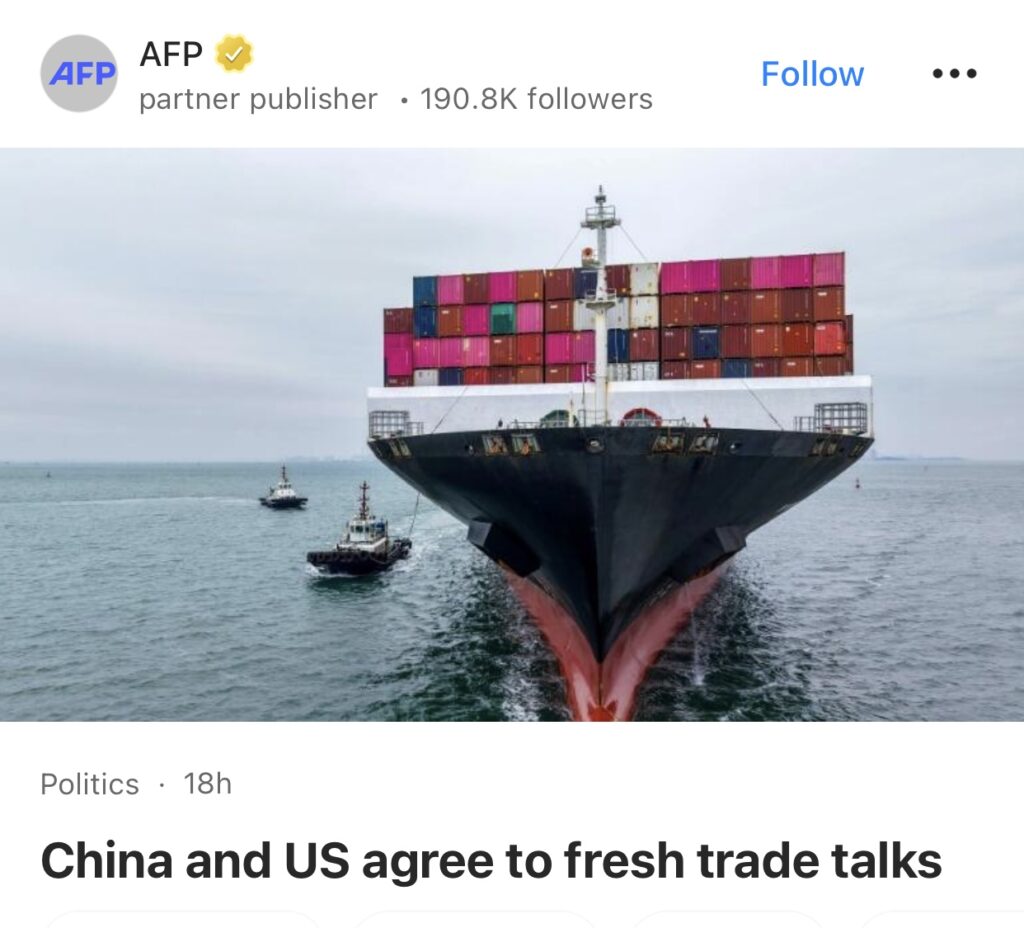
Task: Open AFP publisher profile
Action: click(79, 73)
